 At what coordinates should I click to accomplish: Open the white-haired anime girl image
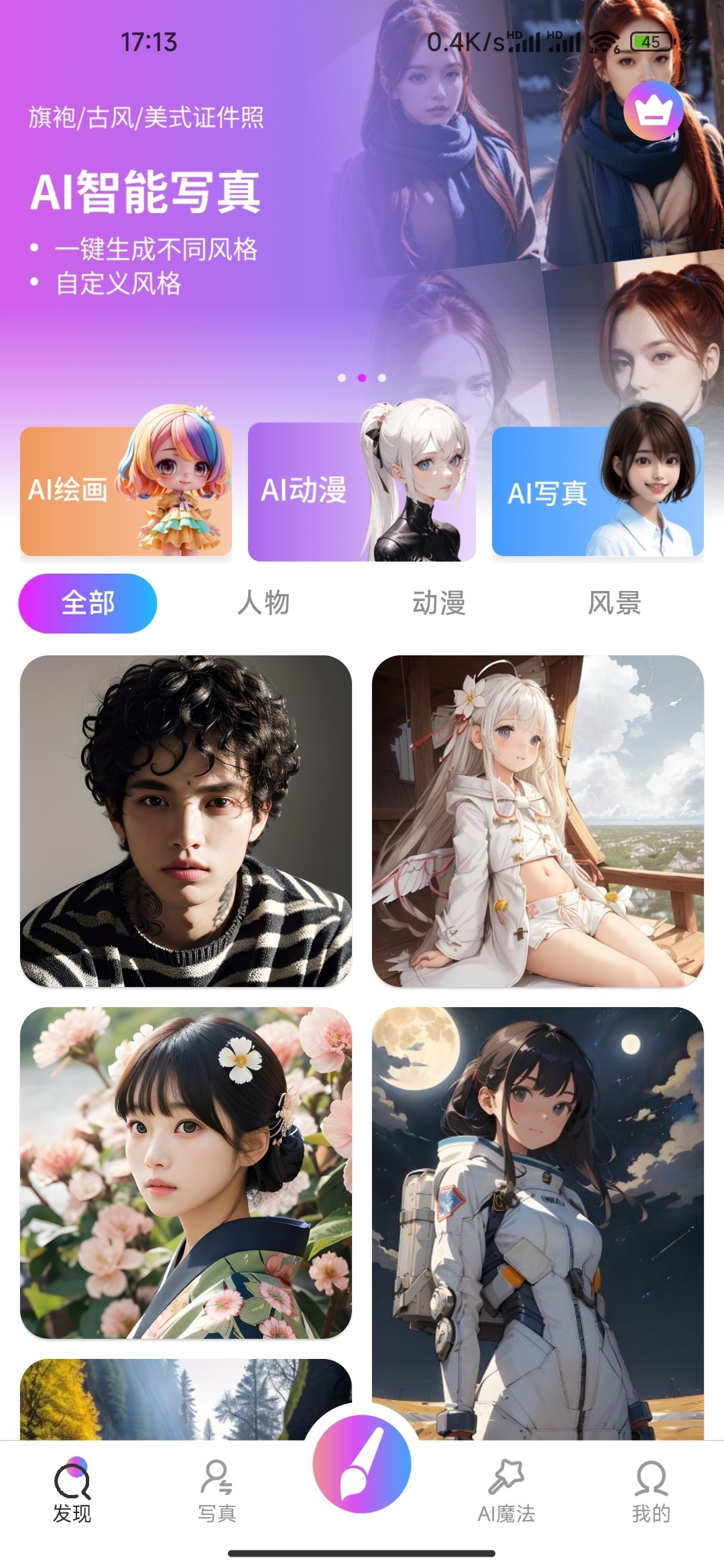[x=538, y=821]
